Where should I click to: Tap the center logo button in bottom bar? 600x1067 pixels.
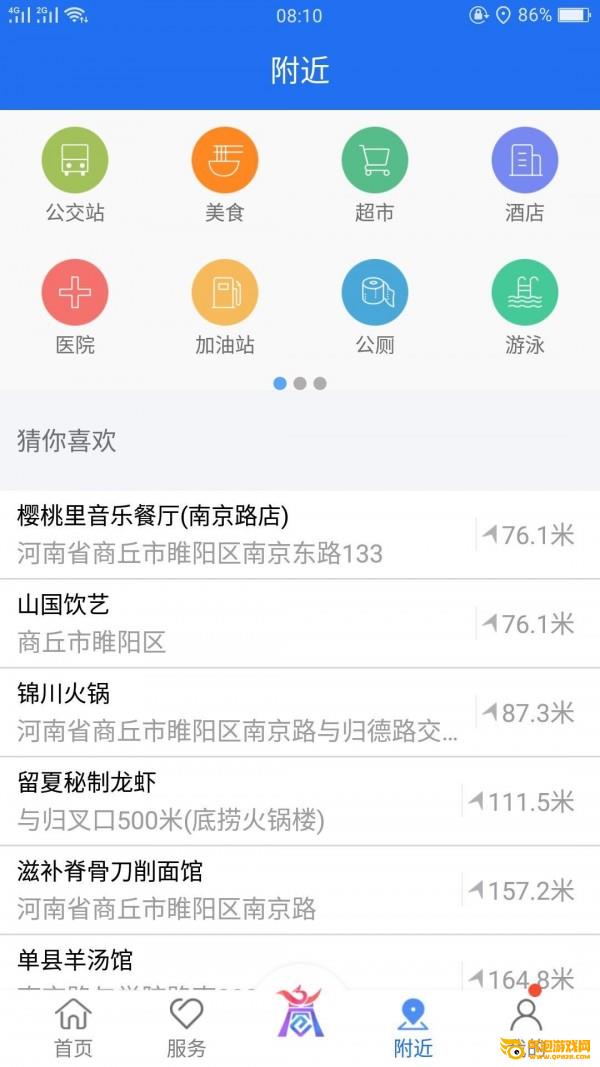[x=299, y=1014]
